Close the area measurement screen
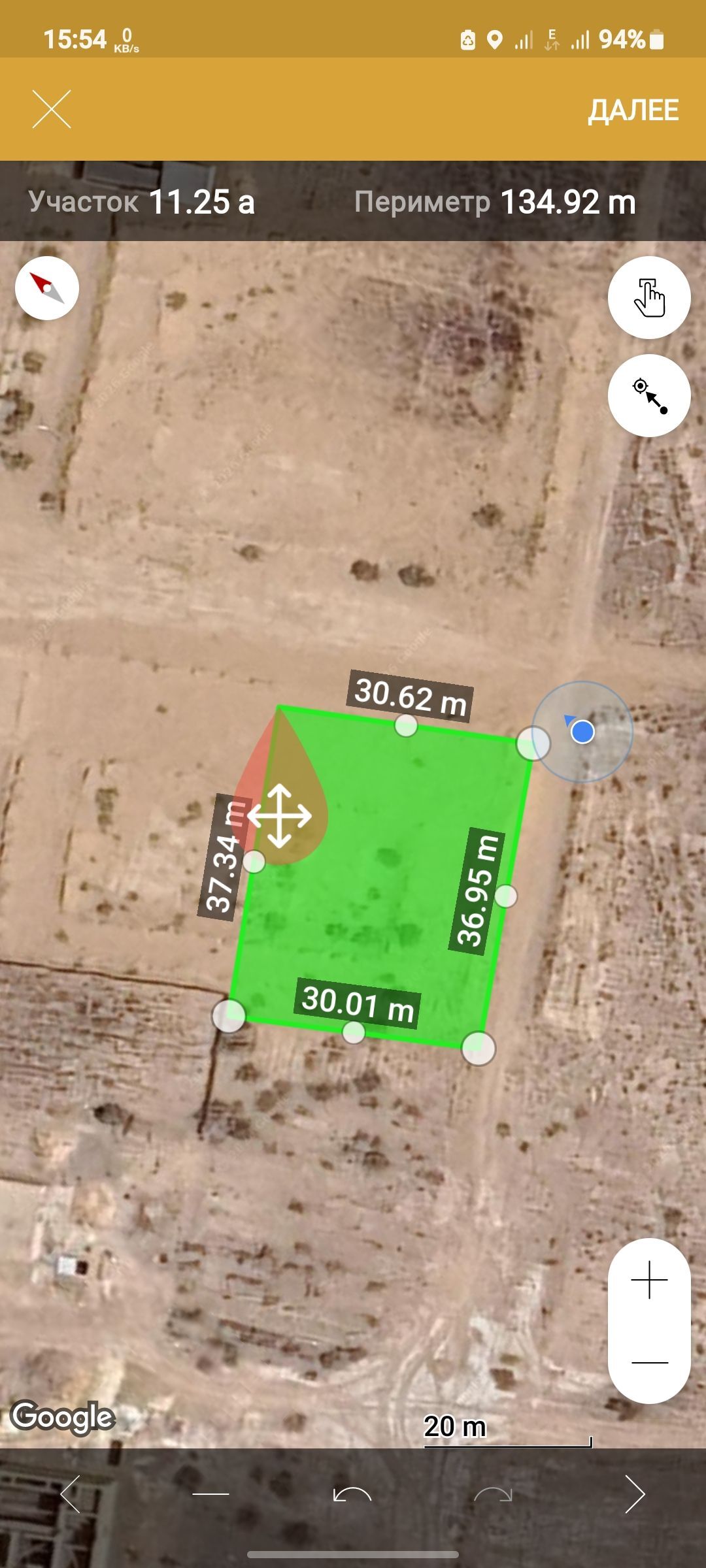 coord(52,109)
